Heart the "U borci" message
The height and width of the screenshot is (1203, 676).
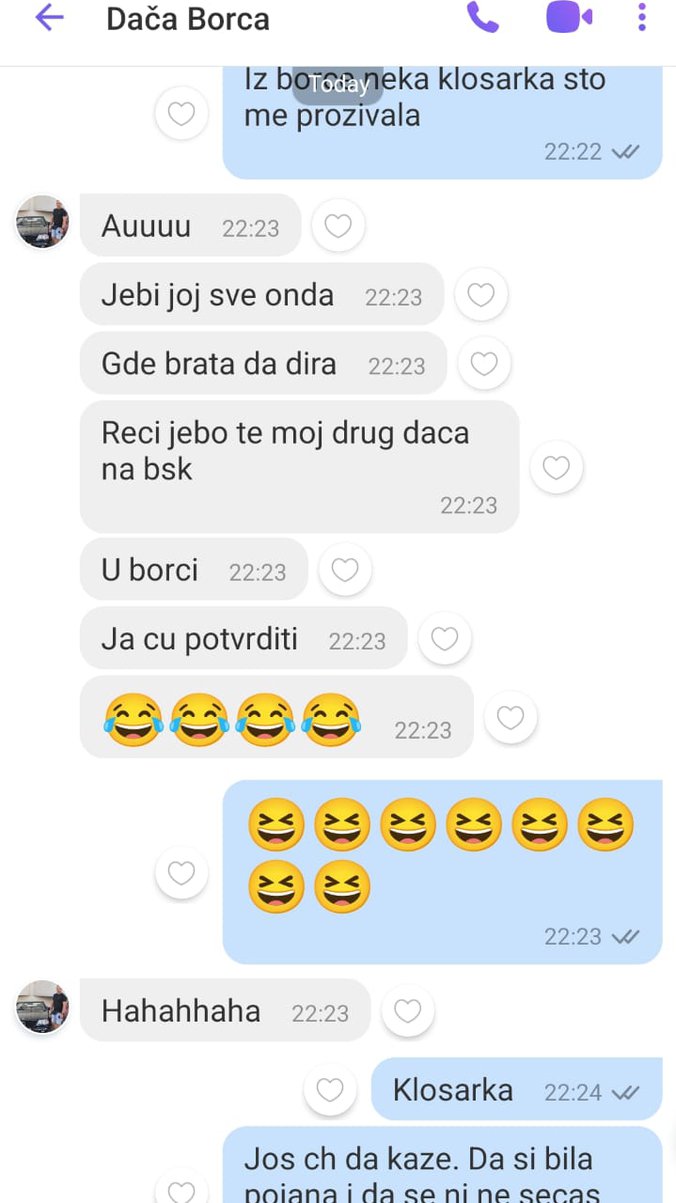click(x=345, y=570)
